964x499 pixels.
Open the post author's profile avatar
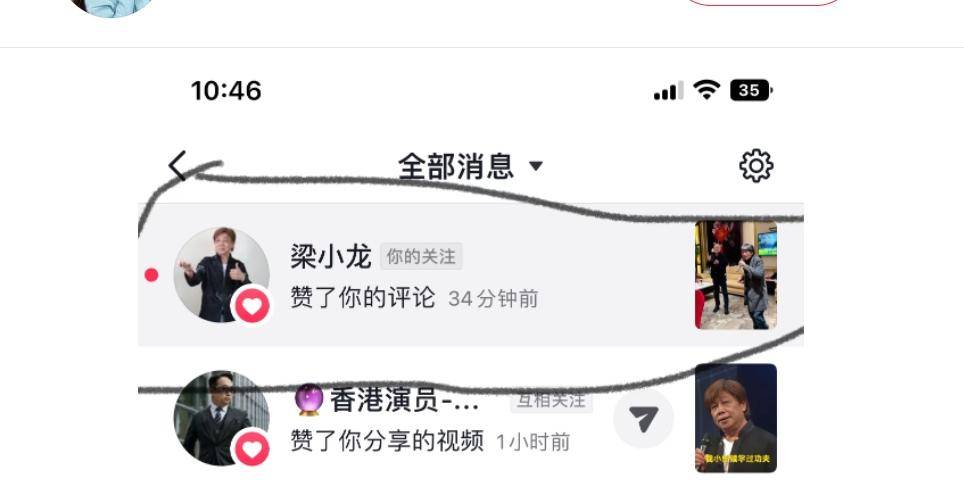point(112,6)
